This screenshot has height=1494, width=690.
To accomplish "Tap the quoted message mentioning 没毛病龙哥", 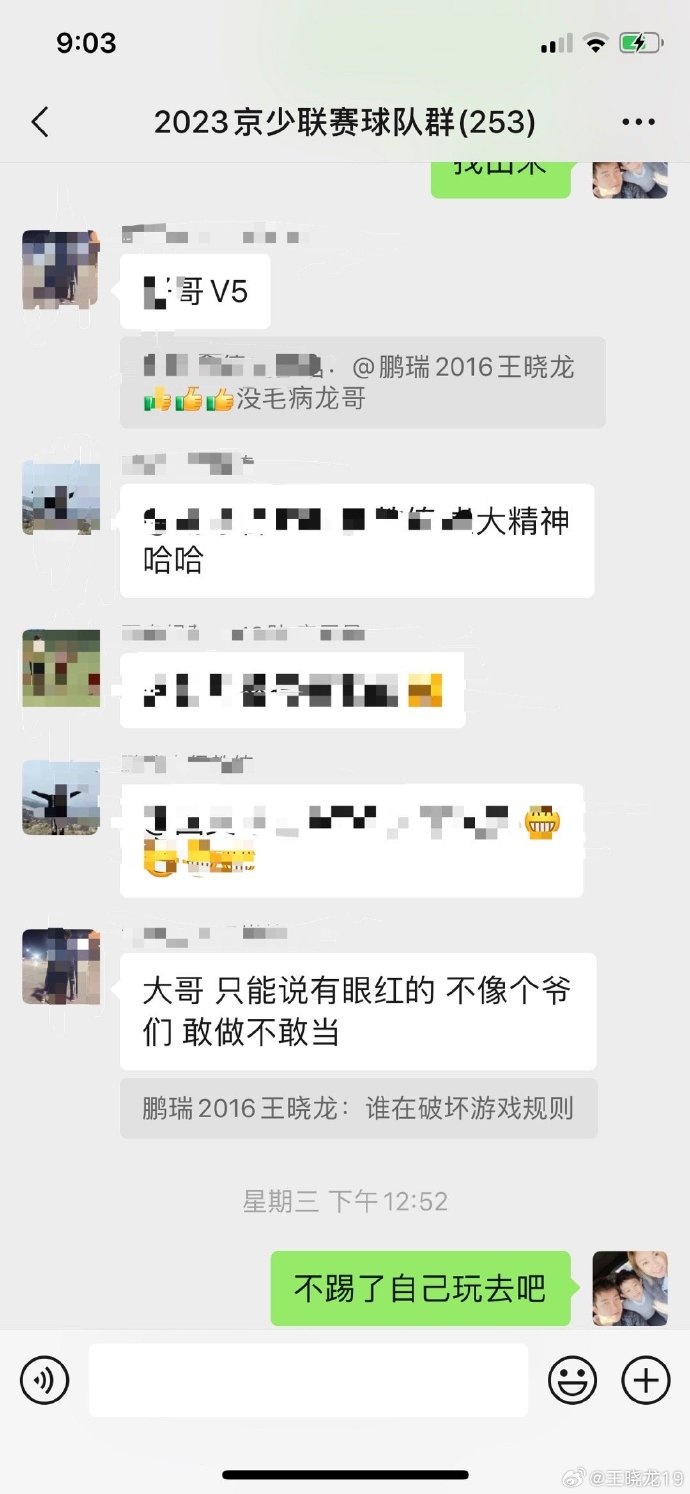I will 362,382.
